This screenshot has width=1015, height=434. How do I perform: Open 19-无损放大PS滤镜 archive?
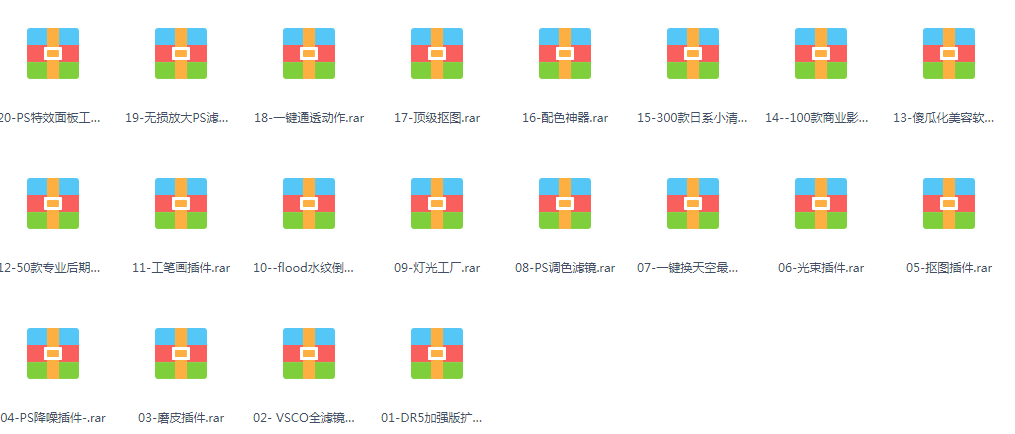[x=181, y=53]
